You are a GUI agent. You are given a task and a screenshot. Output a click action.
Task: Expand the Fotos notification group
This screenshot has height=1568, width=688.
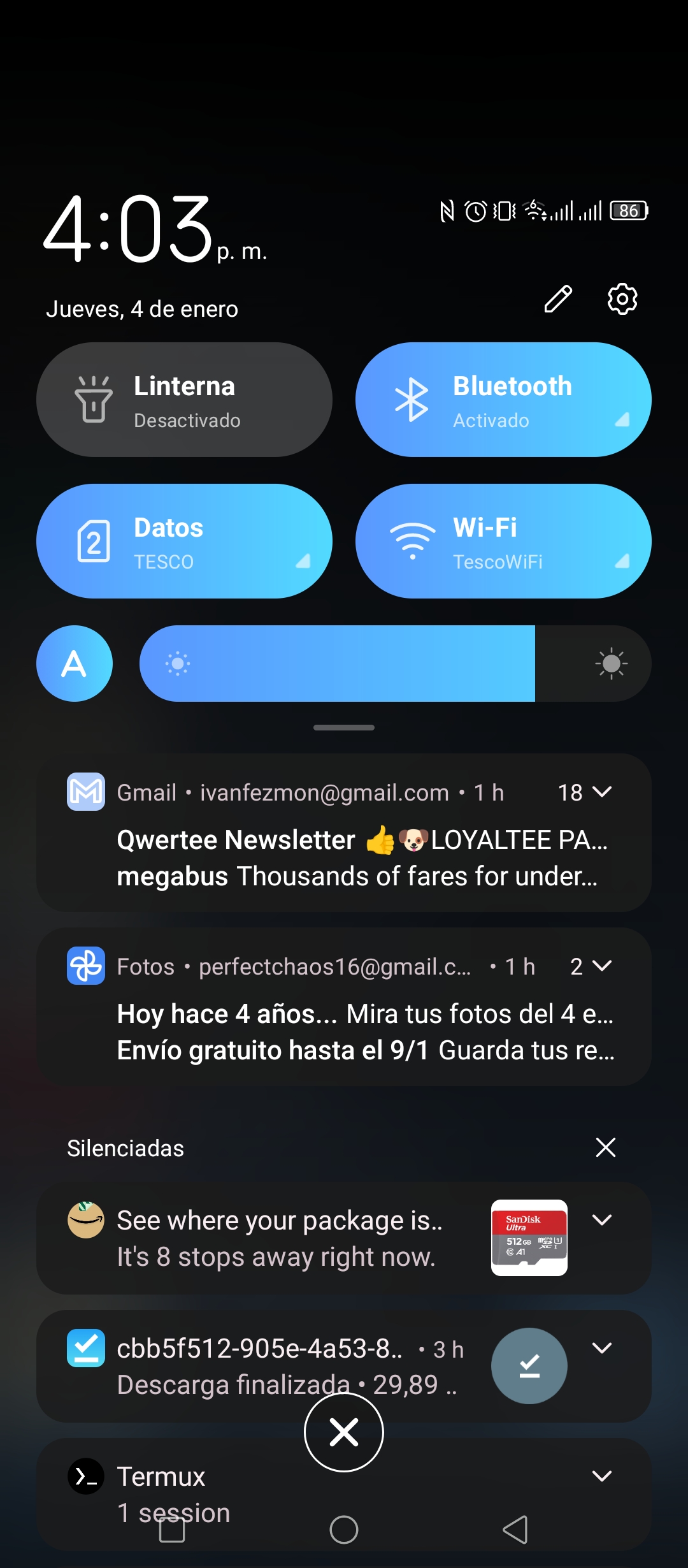(x=591, y=966)
